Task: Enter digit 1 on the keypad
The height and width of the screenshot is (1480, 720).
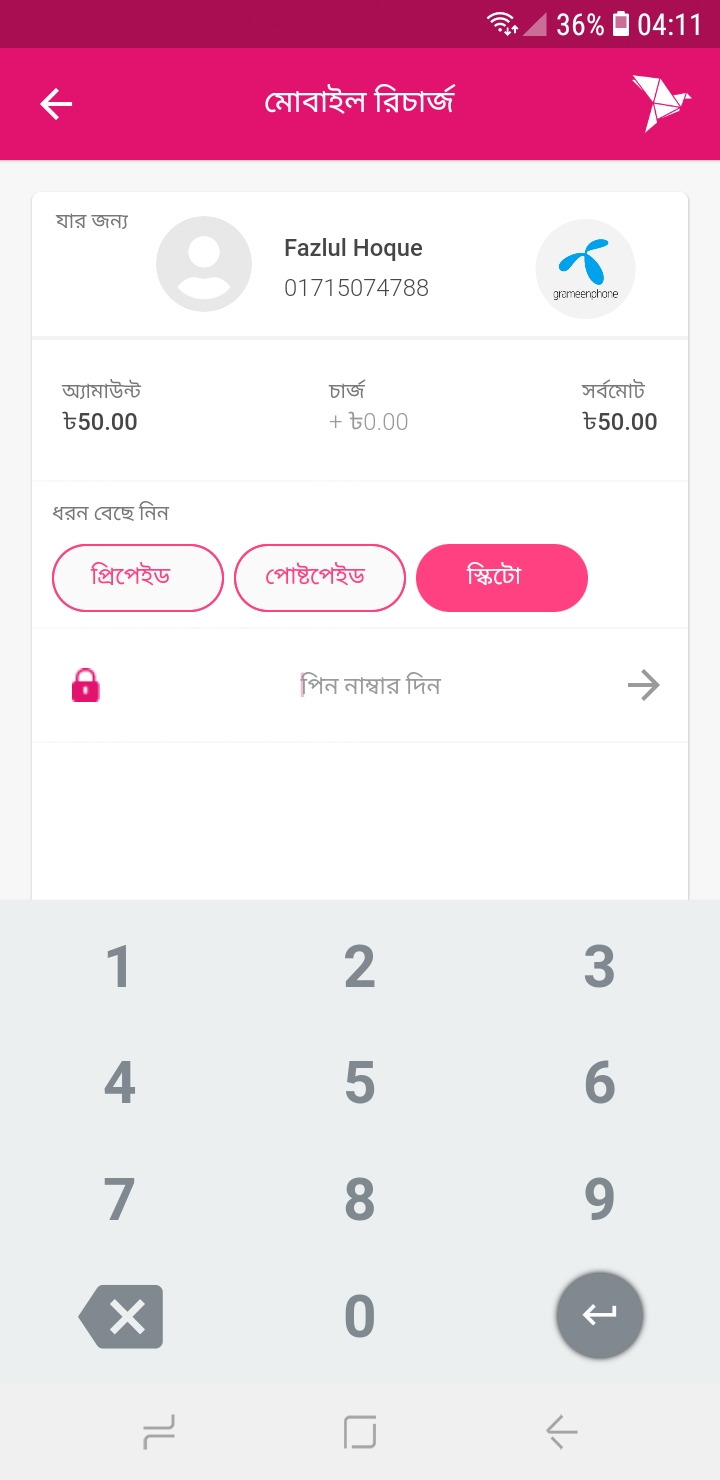Action: [119, 967]
